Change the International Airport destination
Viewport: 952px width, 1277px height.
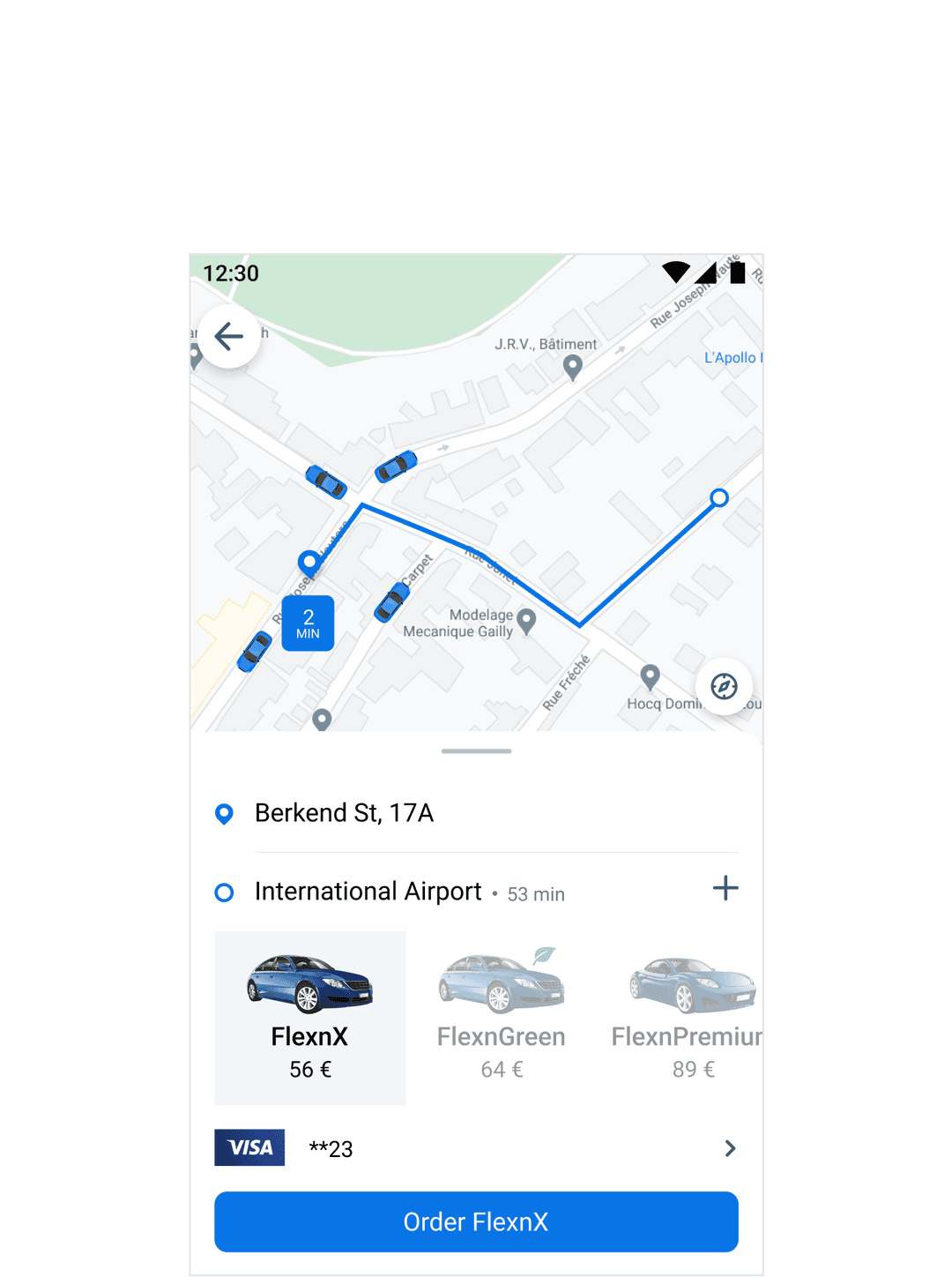[x=368, y=892]
